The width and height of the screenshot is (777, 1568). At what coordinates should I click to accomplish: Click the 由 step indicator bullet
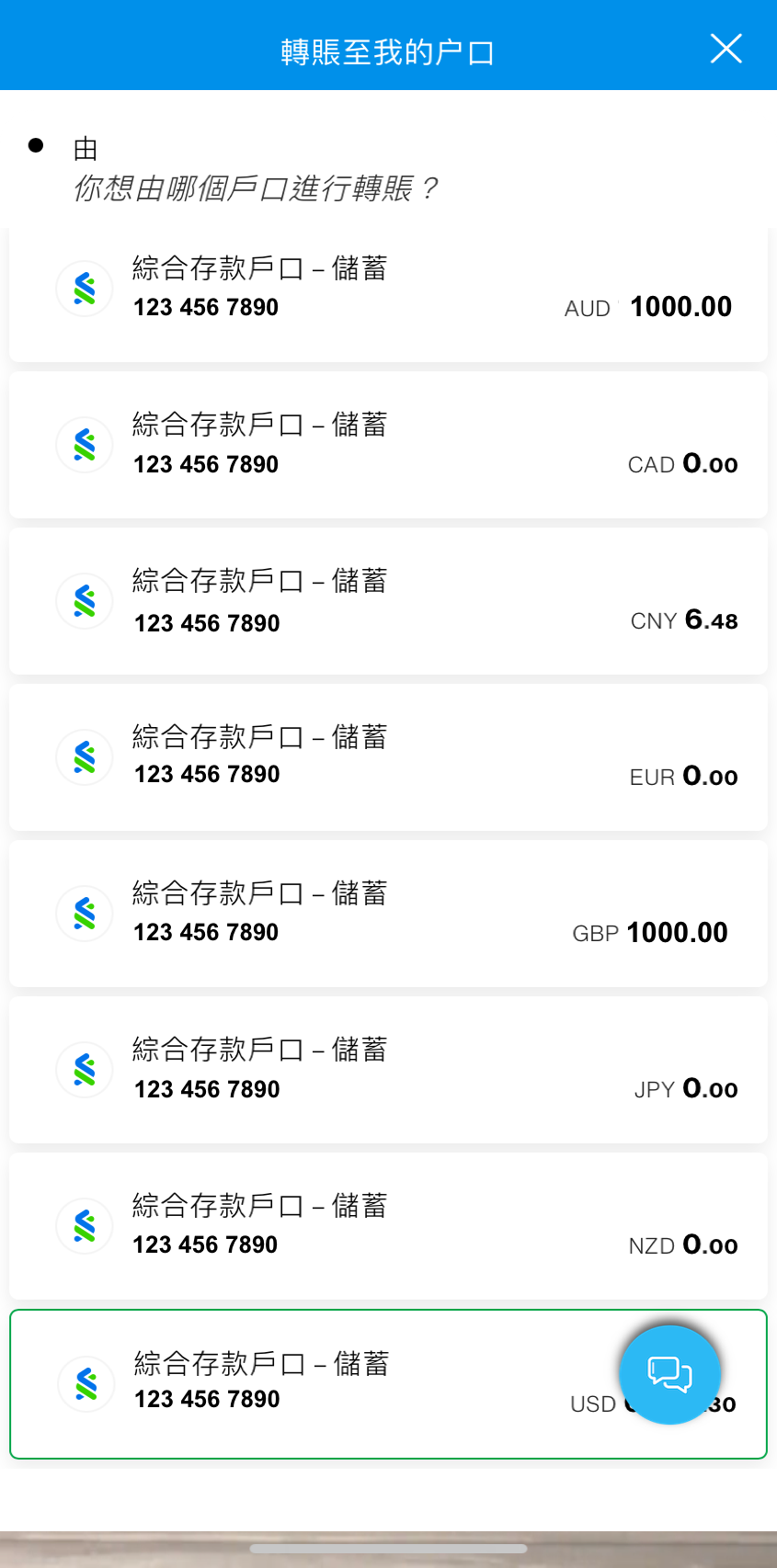[35, 143]
